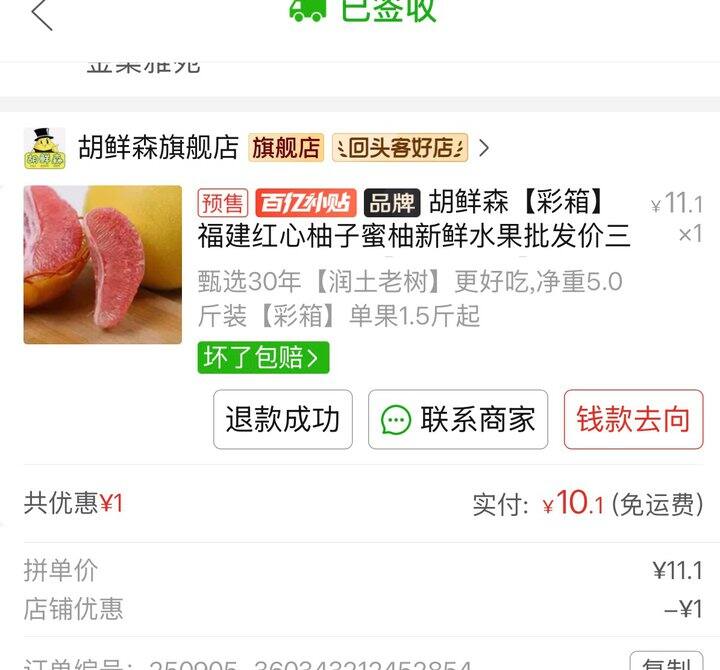720x670 pixels.
Task: View 退款成功 refund details
Action: (282, 419)
